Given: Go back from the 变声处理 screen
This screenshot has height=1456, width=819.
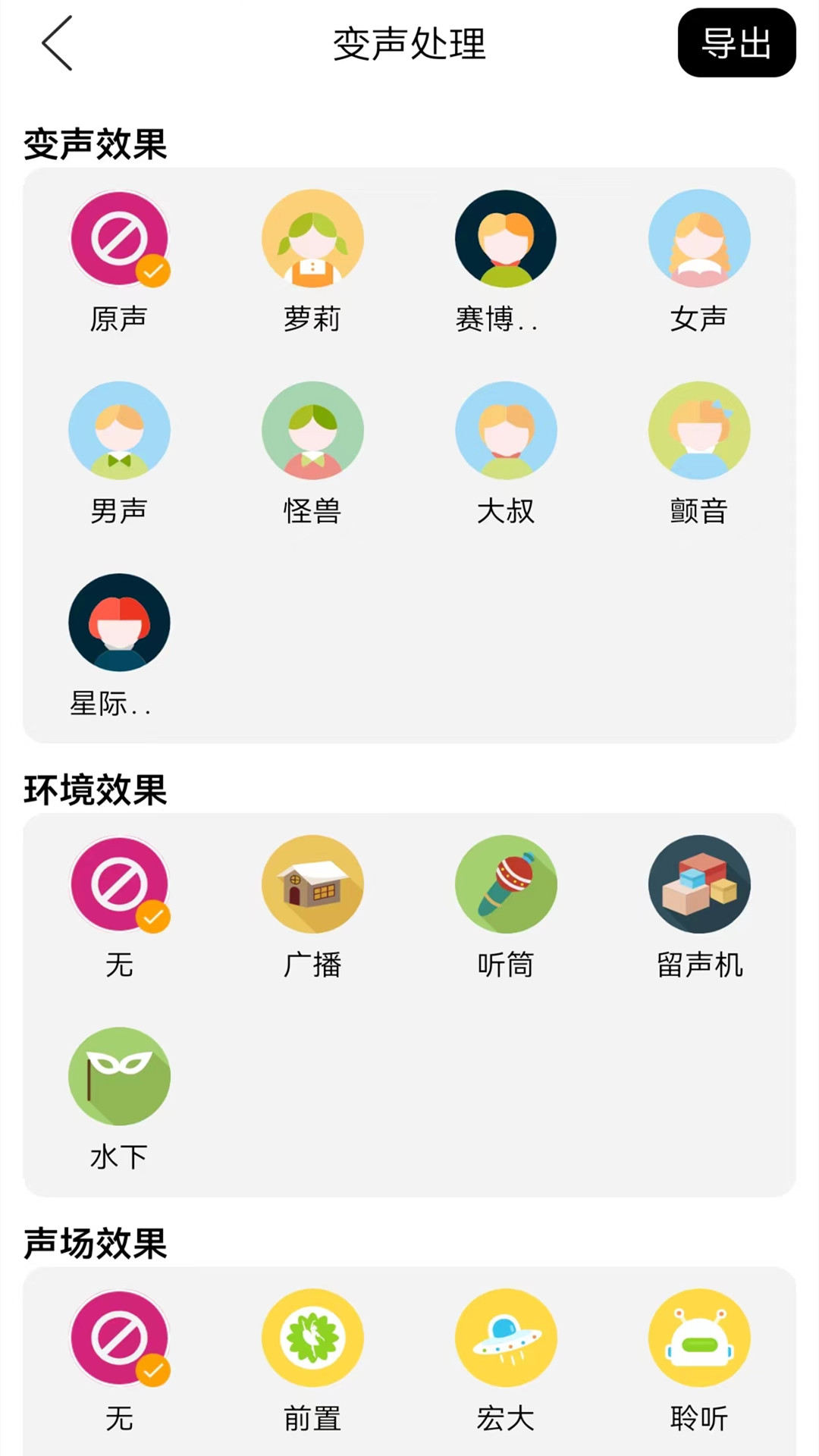Looking at the screenshot, I should tap(58, 43).
